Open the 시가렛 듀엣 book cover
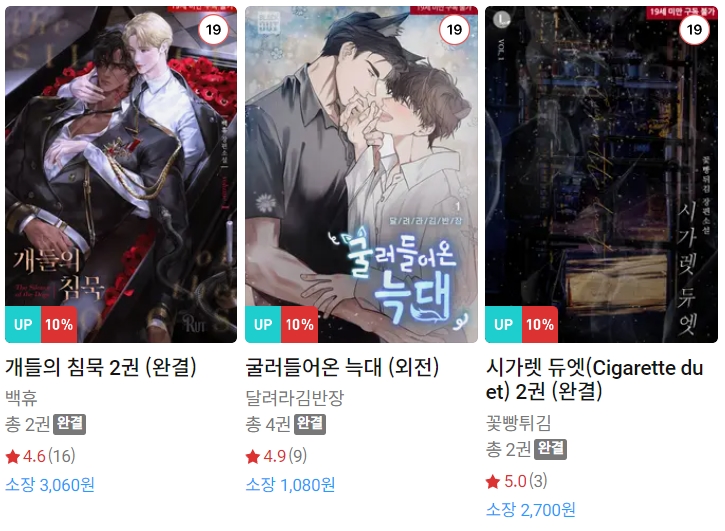Viewport: 725px width, 531px height. (x=601, y=174)
